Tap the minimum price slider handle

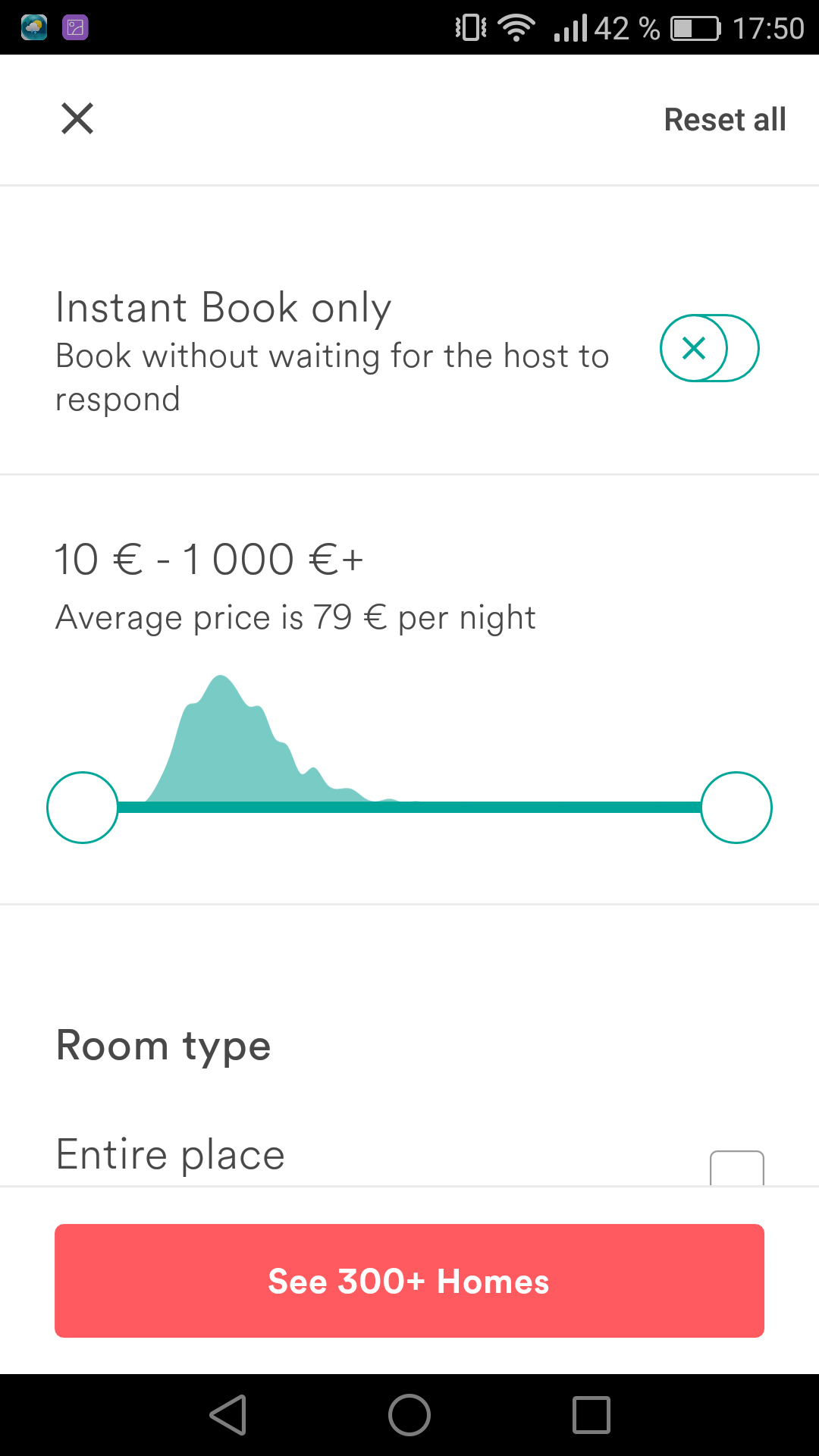point(83,808)
